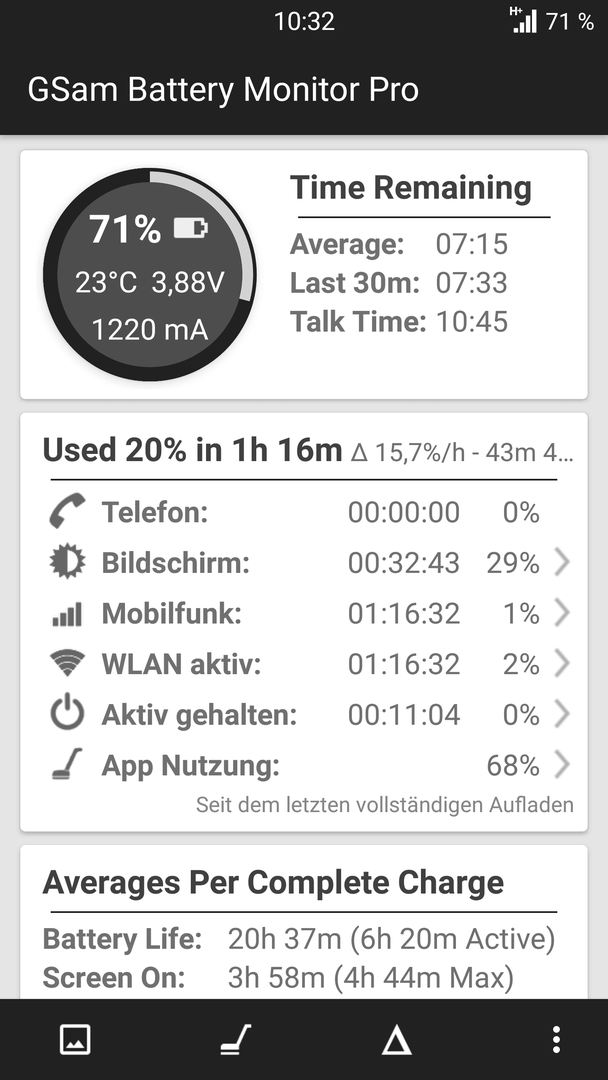The width and height of the screenshot is (608, 1080).
Task: Open the overflow menu
Action: 556,1039
